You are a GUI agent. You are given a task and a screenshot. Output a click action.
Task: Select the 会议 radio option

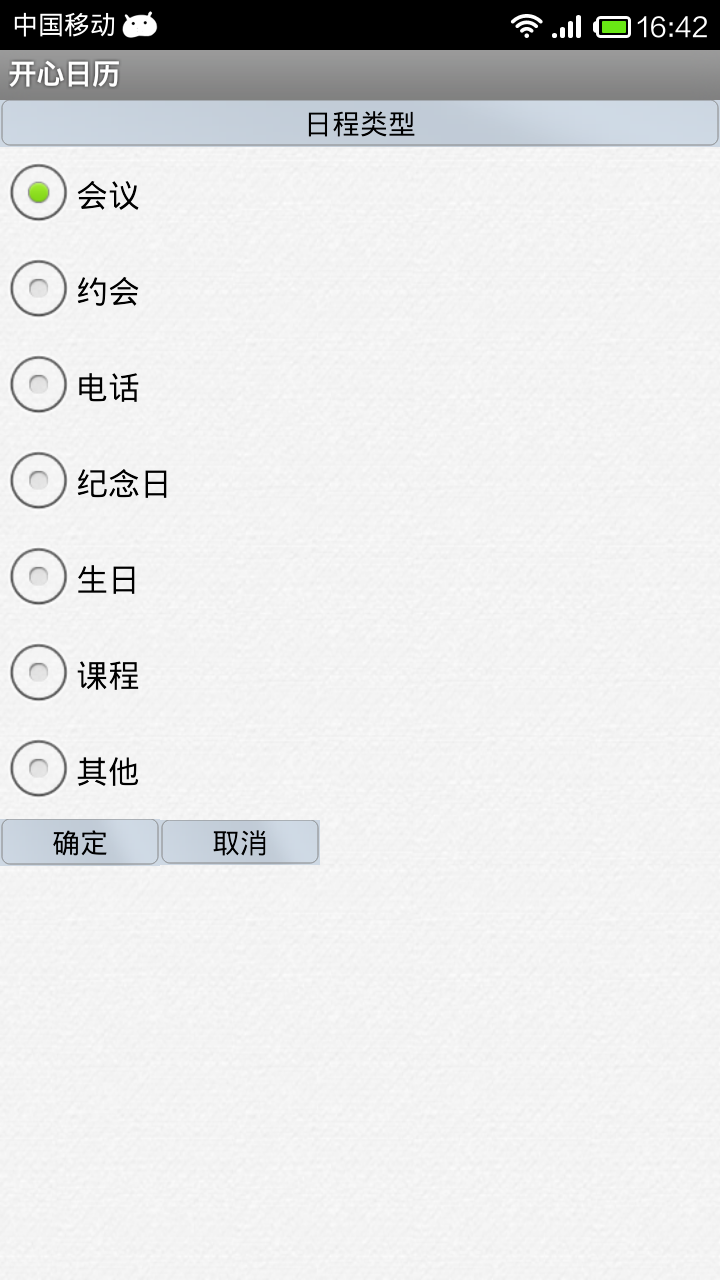[x=75, y=193]
